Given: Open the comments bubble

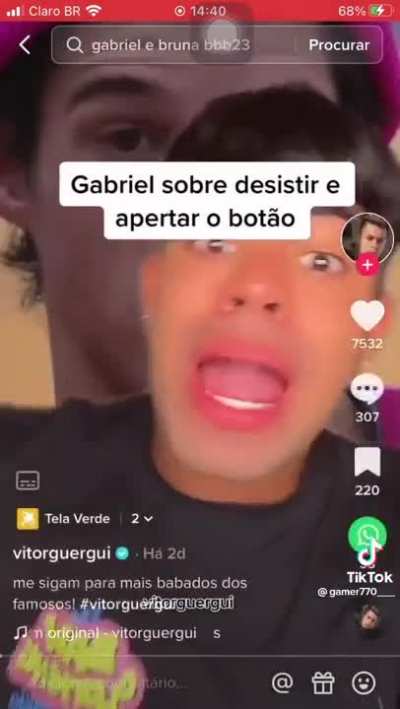Looking at the screenshot, I should 367,388.
